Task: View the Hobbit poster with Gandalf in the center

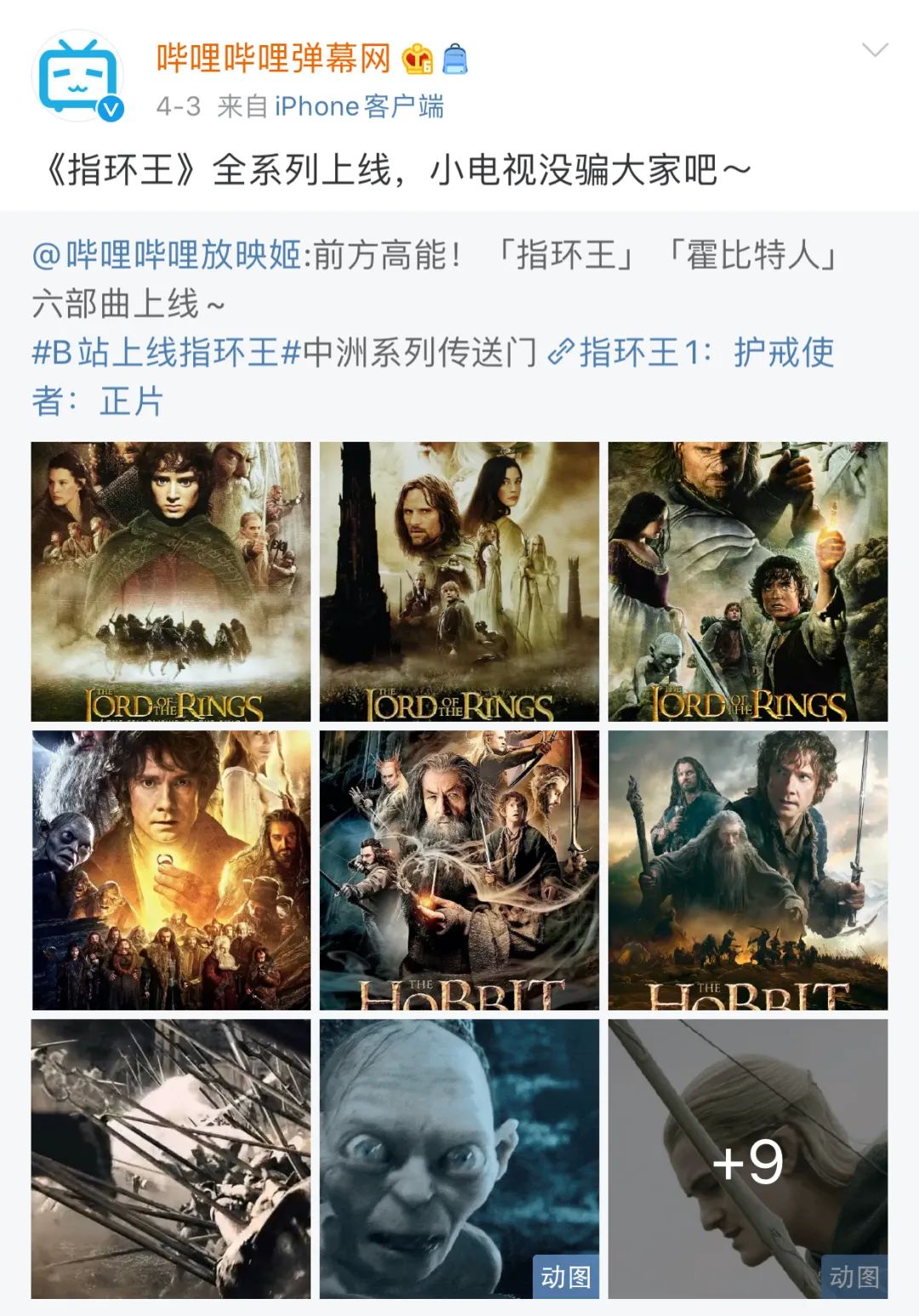Action: [x=459, y=870]
